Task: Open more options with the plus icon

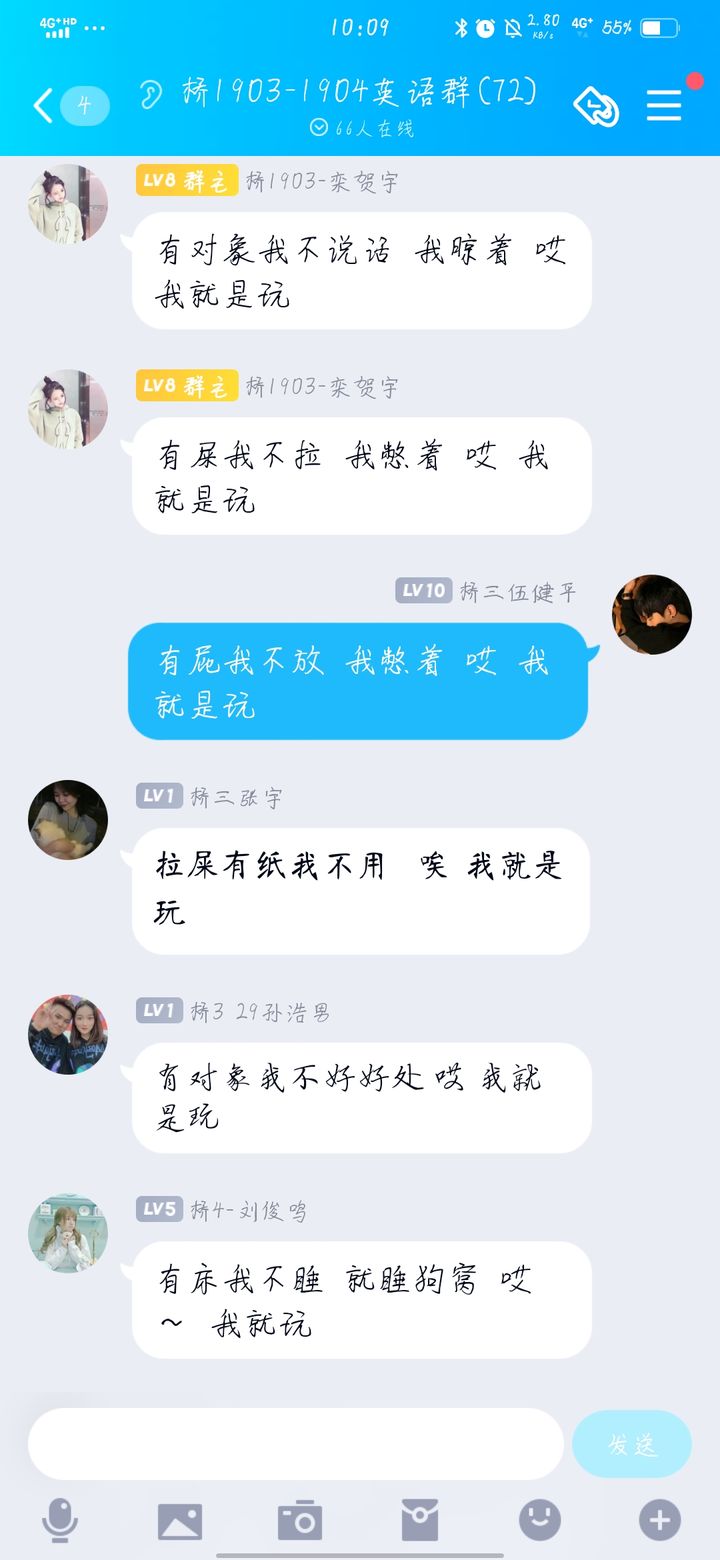Action: pyautogui.click(x=660, y=1521)
